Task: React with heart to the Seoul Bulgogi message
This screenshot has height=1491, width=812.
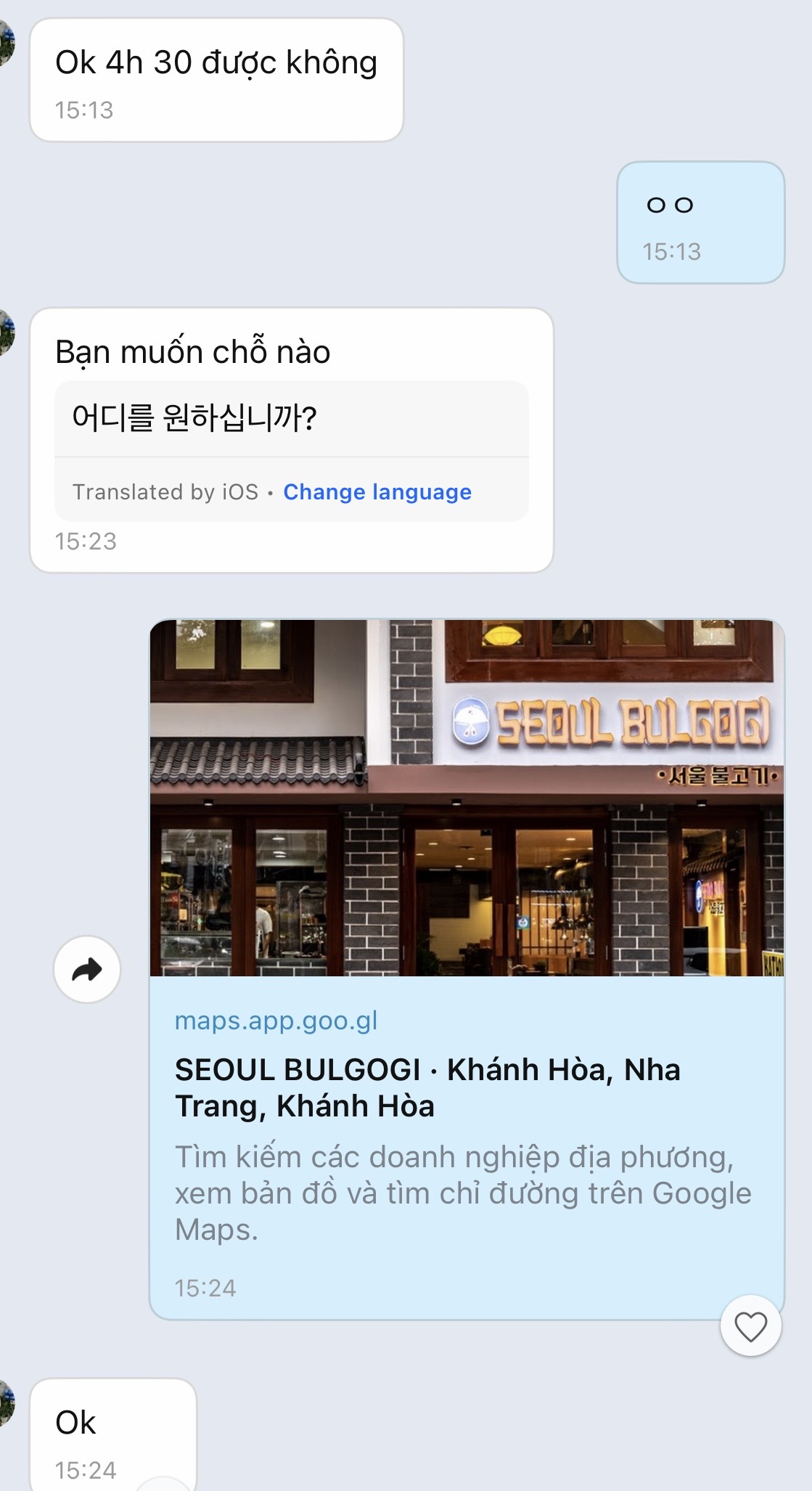Action: (750, 1327)
